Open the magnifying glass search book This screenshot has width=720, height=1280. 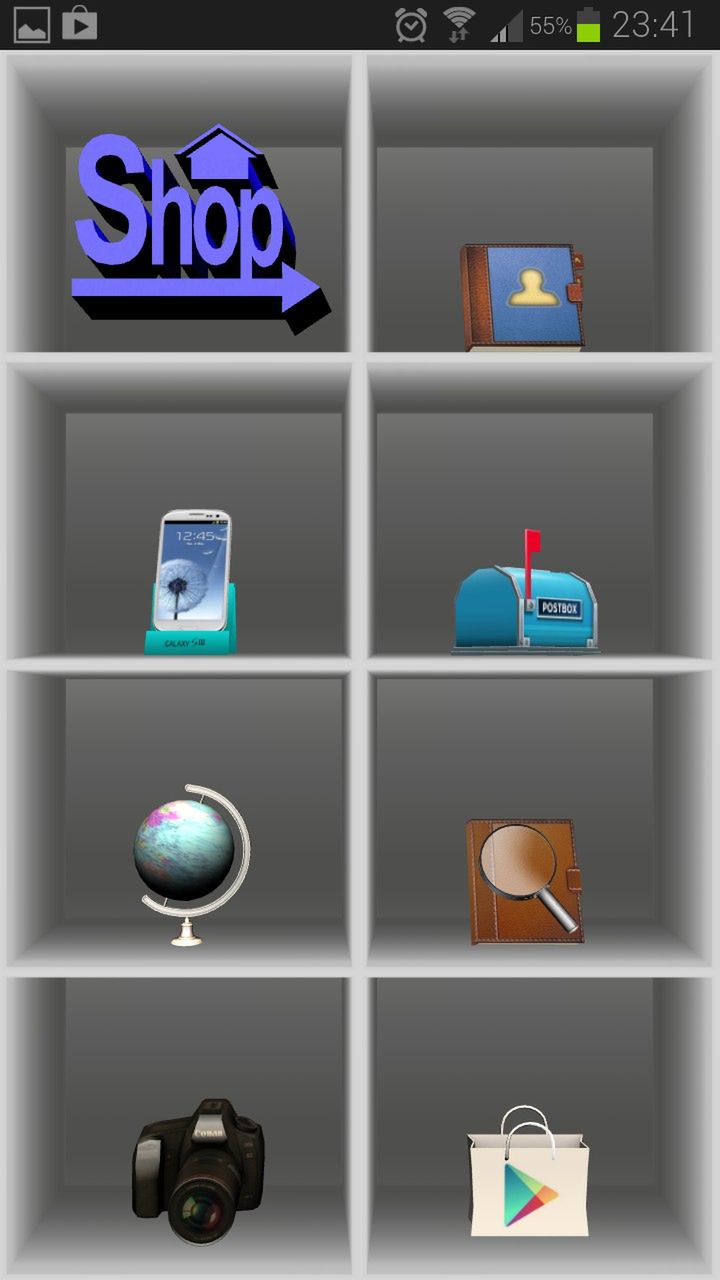524,880
